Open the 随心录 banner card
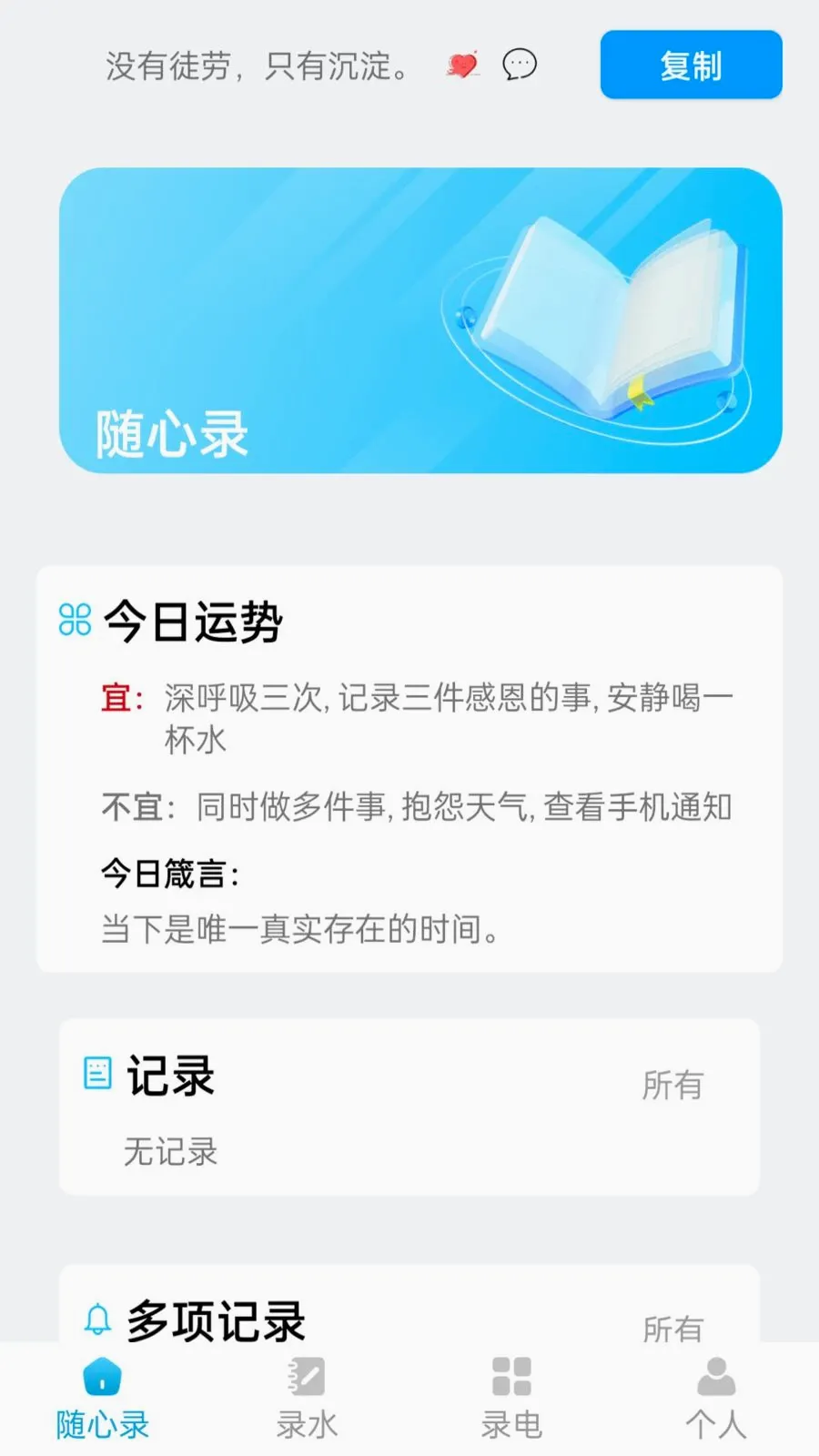The width and height of the screenshot is (819, 1456). [420, 320]
